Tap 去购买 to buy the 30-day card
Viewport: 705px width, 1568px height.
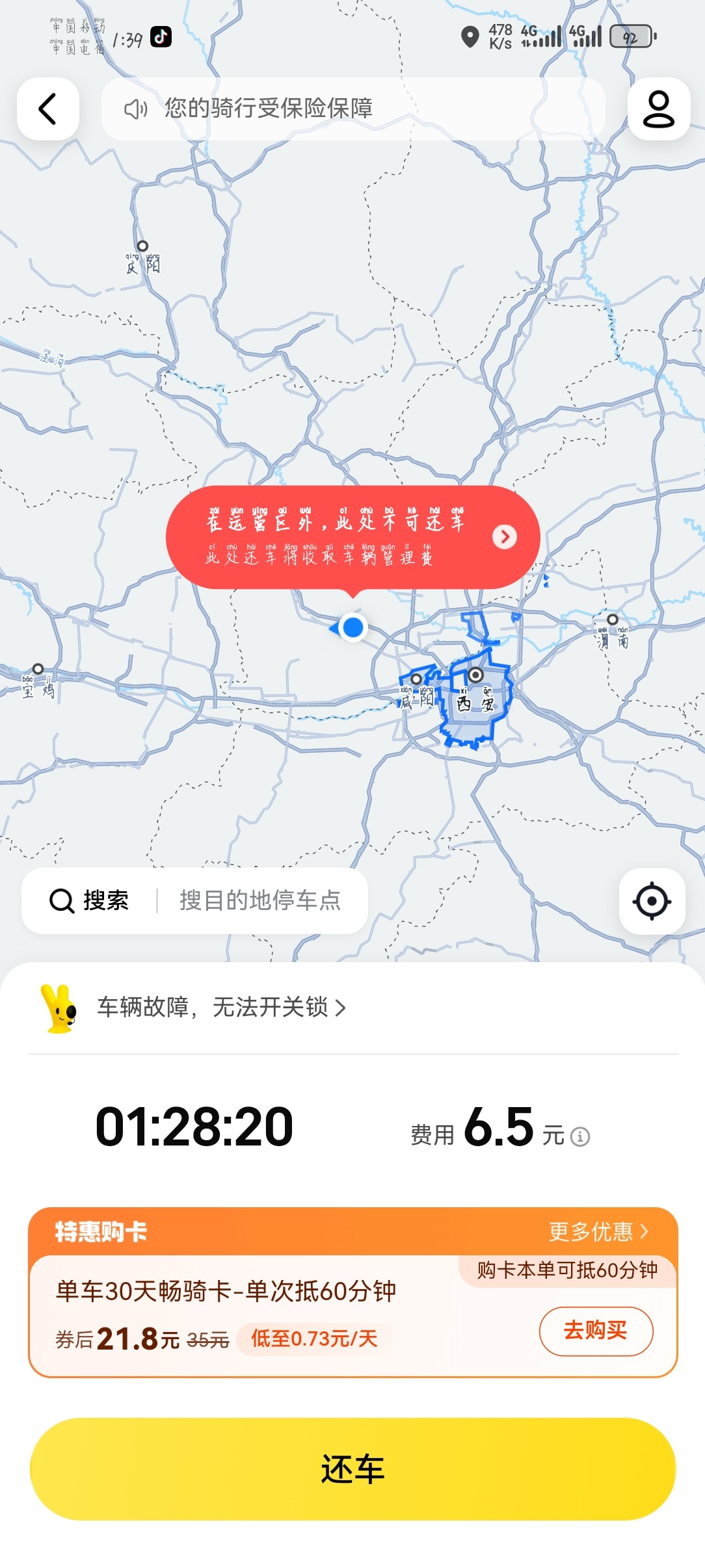[596, 1331]
